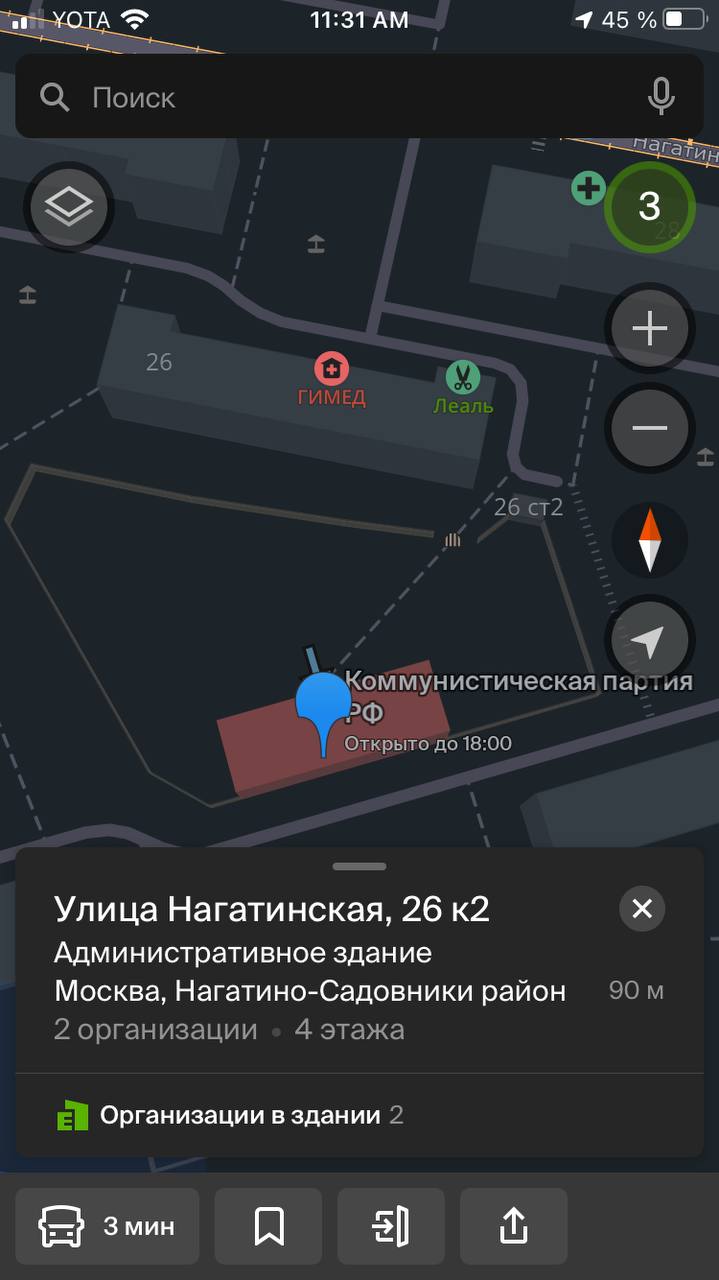Center the map on my location
Screen dimensions: 719x1280
tap(649, 641)
